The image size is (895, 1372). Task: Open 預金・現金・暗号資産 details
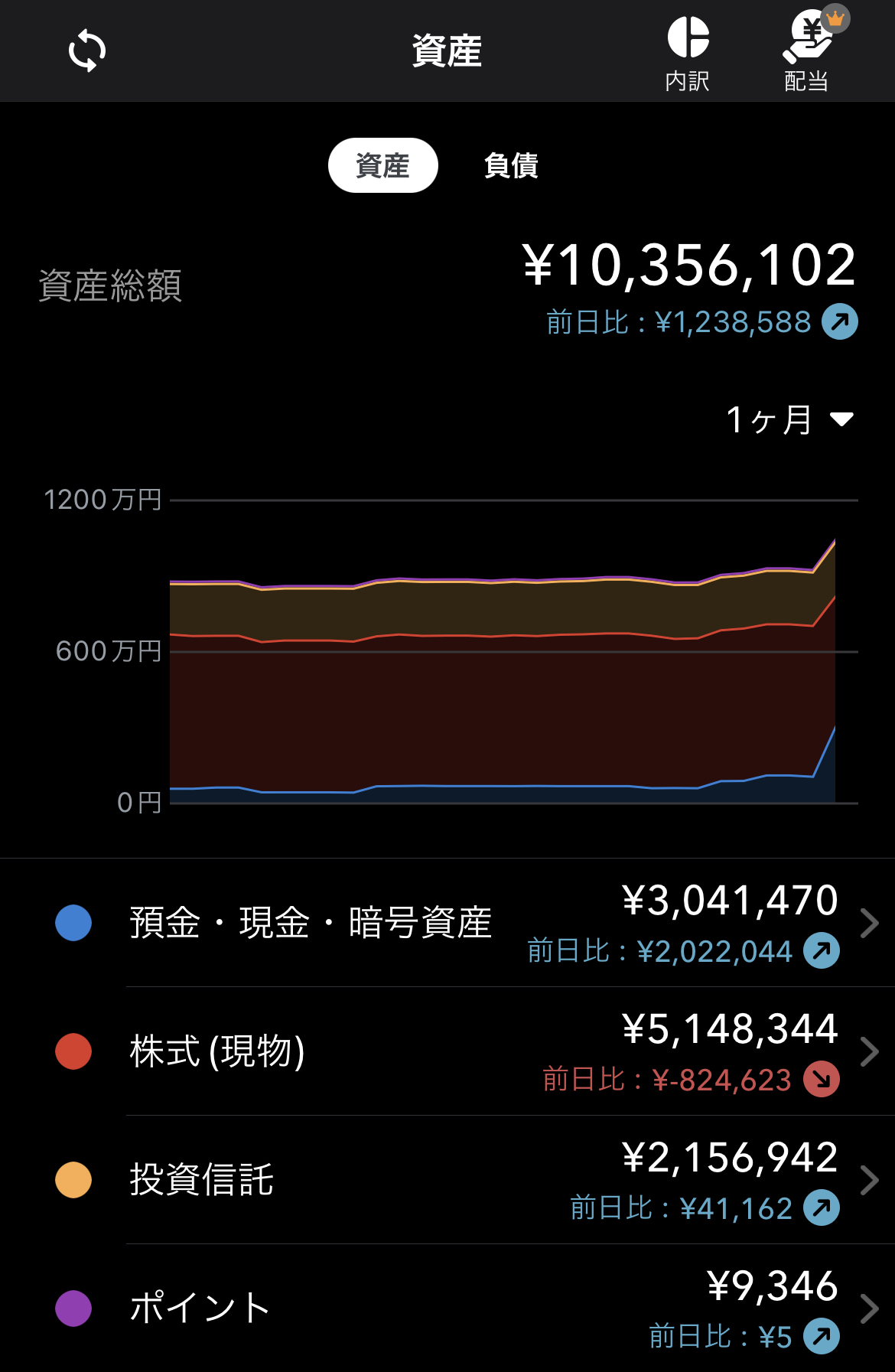[x=459, y=923]
